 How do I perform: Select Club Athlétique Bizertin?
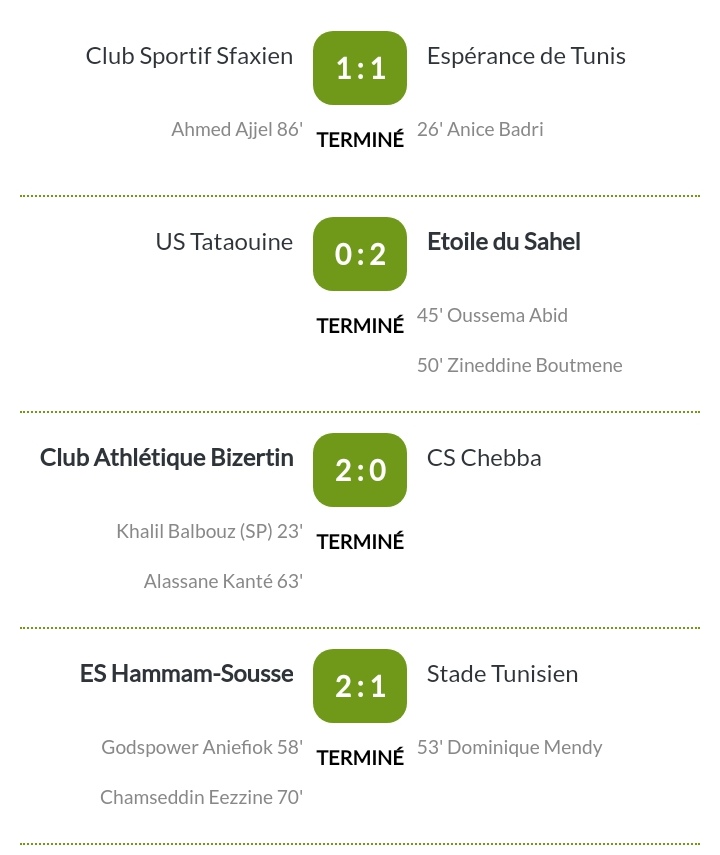(x=167, y=458)
